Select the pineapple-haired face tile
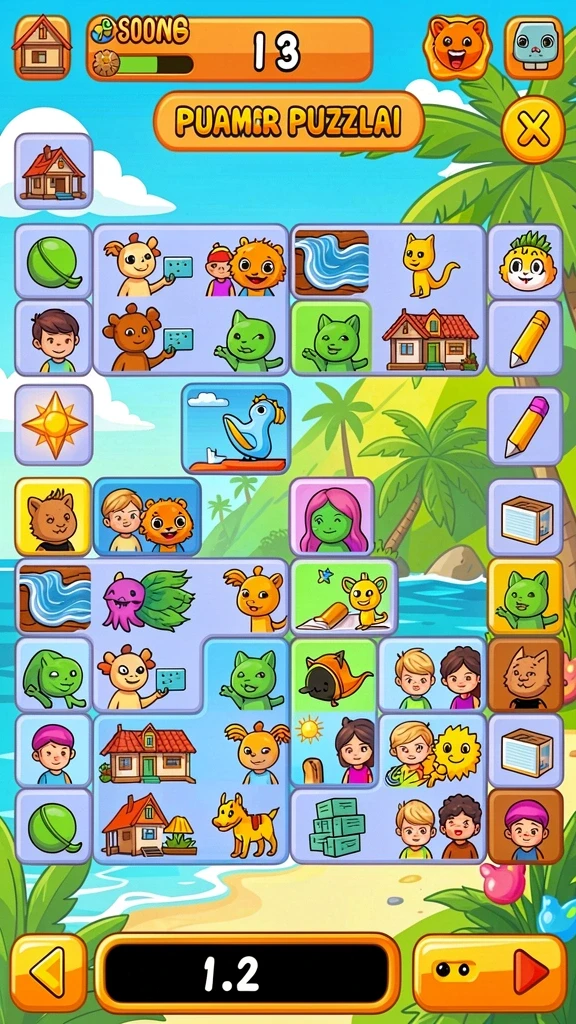Image resolution: width=576 pixels, height=1024 pixels. [525, 262]
